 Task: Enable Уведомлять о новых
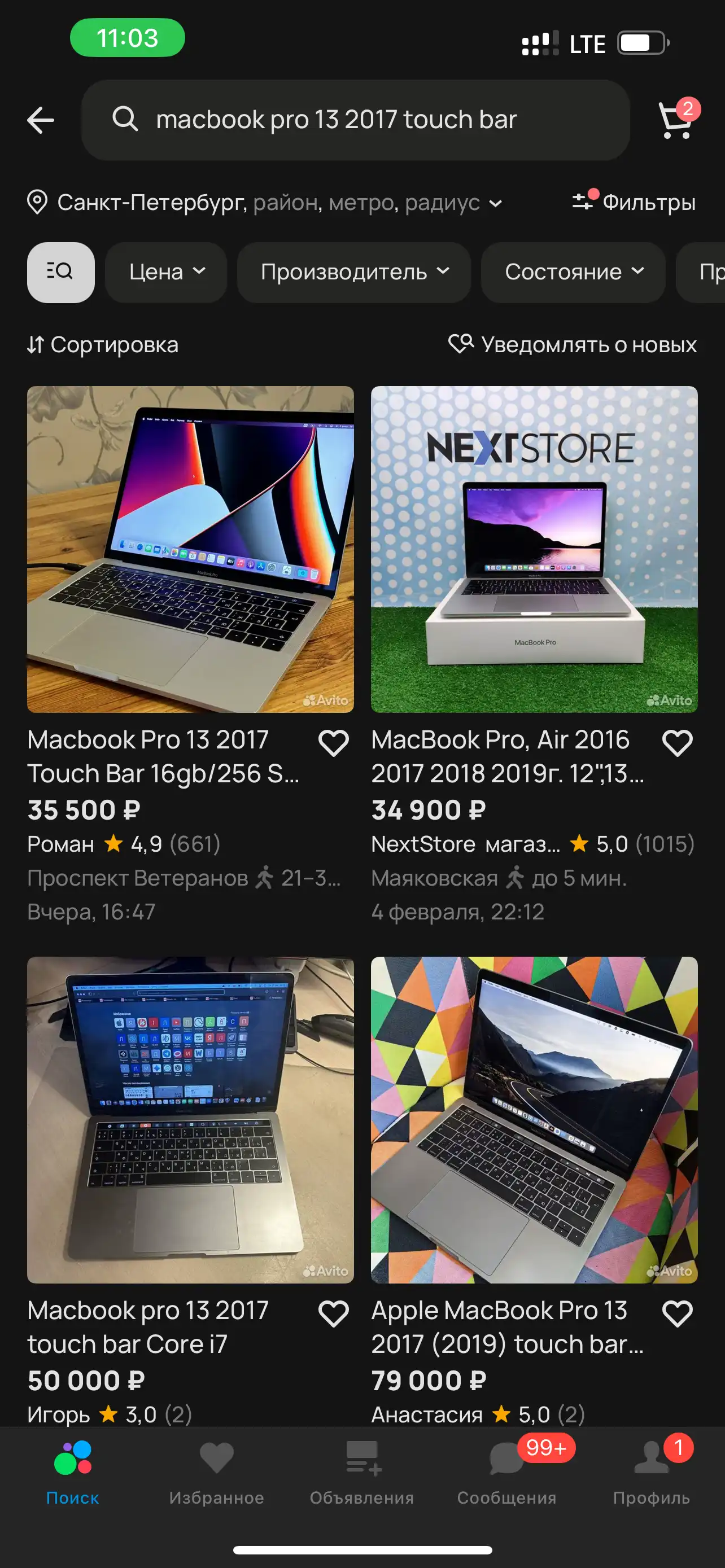[572, 344]
